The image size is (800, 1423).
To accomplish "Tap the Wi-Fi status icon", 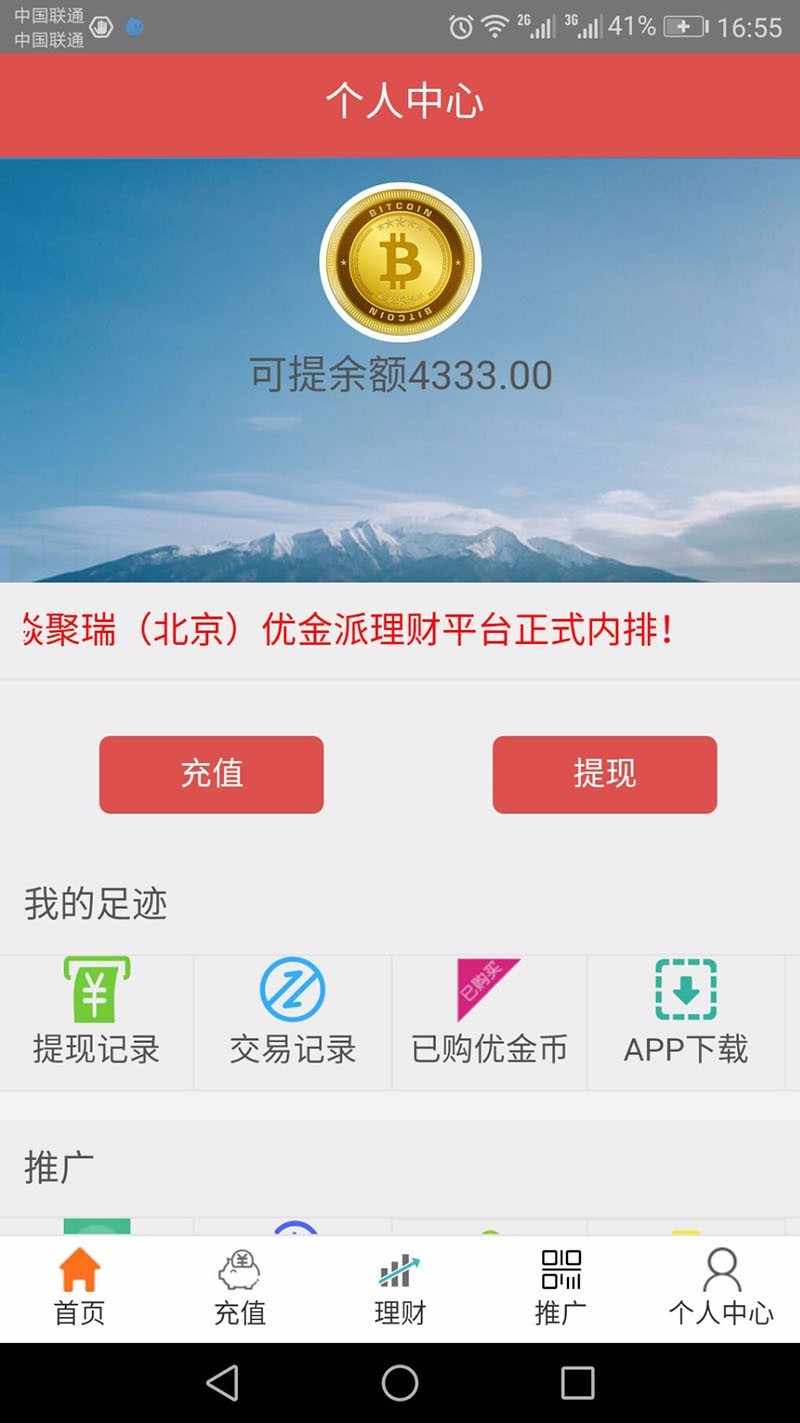I will [496, 26].
